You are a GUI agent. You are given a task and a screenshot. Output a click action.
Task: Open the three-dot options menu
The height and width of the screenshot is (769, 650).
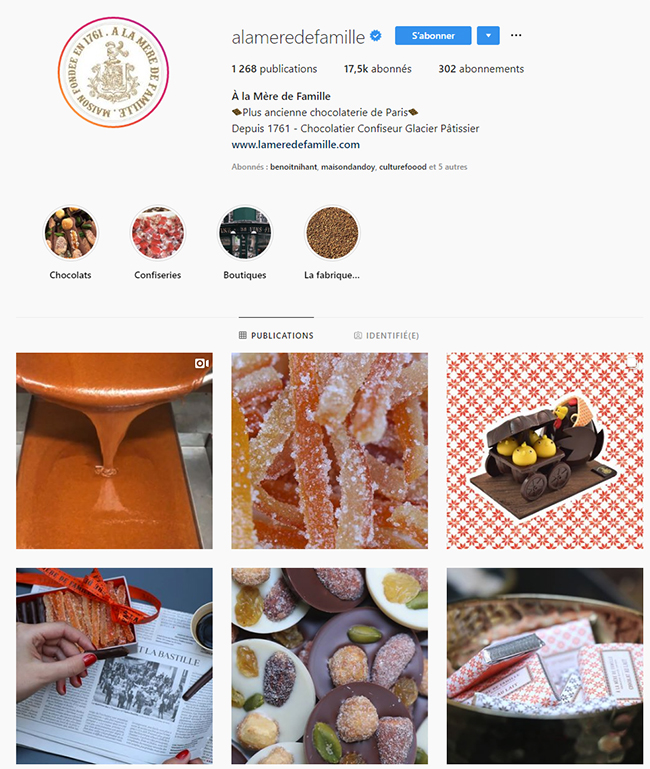[x=516, y=35]
